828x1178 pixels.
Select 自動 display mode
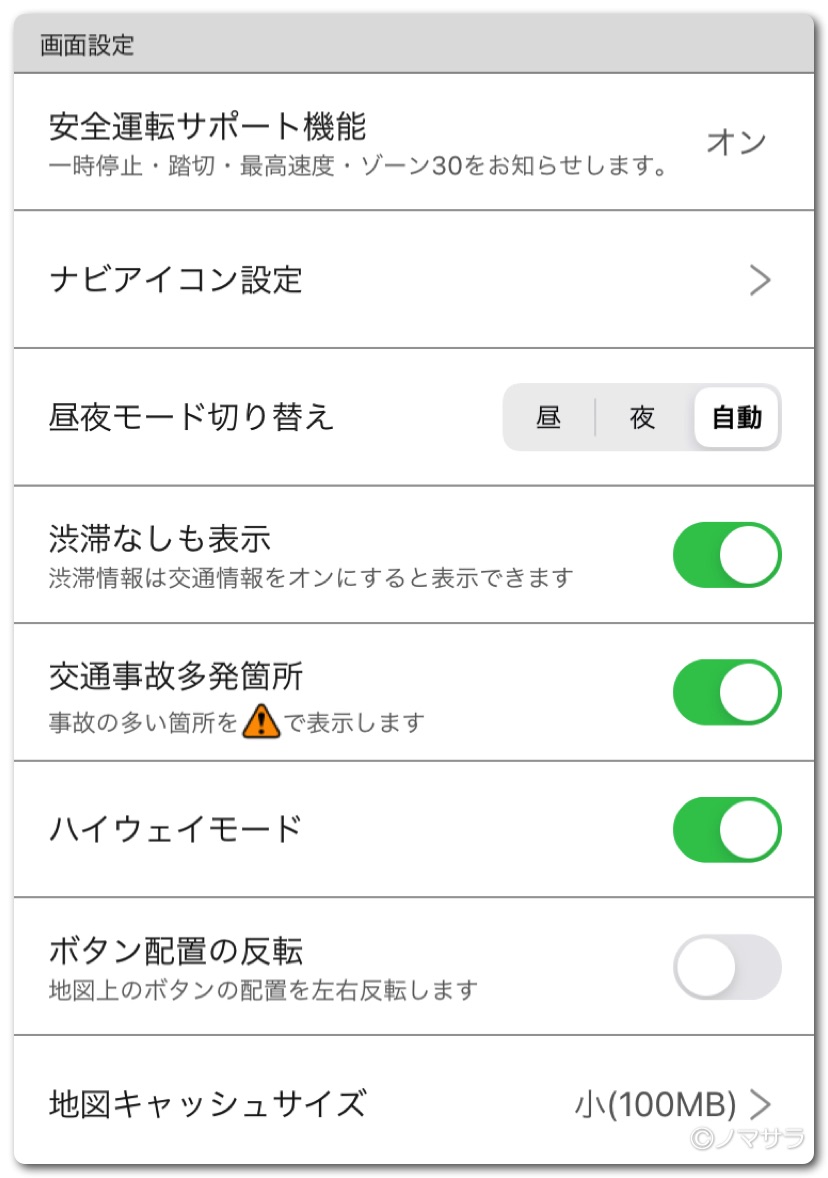click(x=736, y=418)
